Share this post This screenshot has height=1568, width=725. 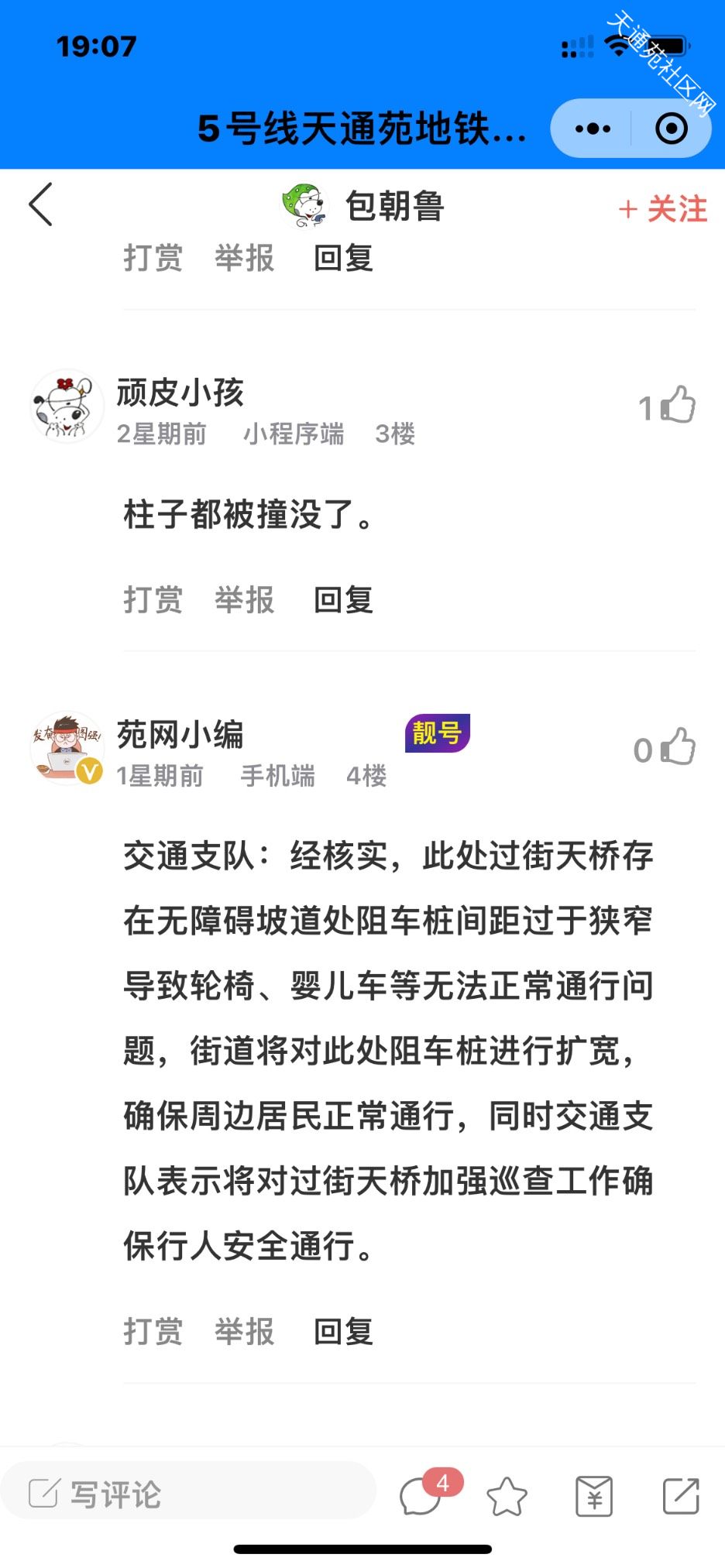point(682,1495)
